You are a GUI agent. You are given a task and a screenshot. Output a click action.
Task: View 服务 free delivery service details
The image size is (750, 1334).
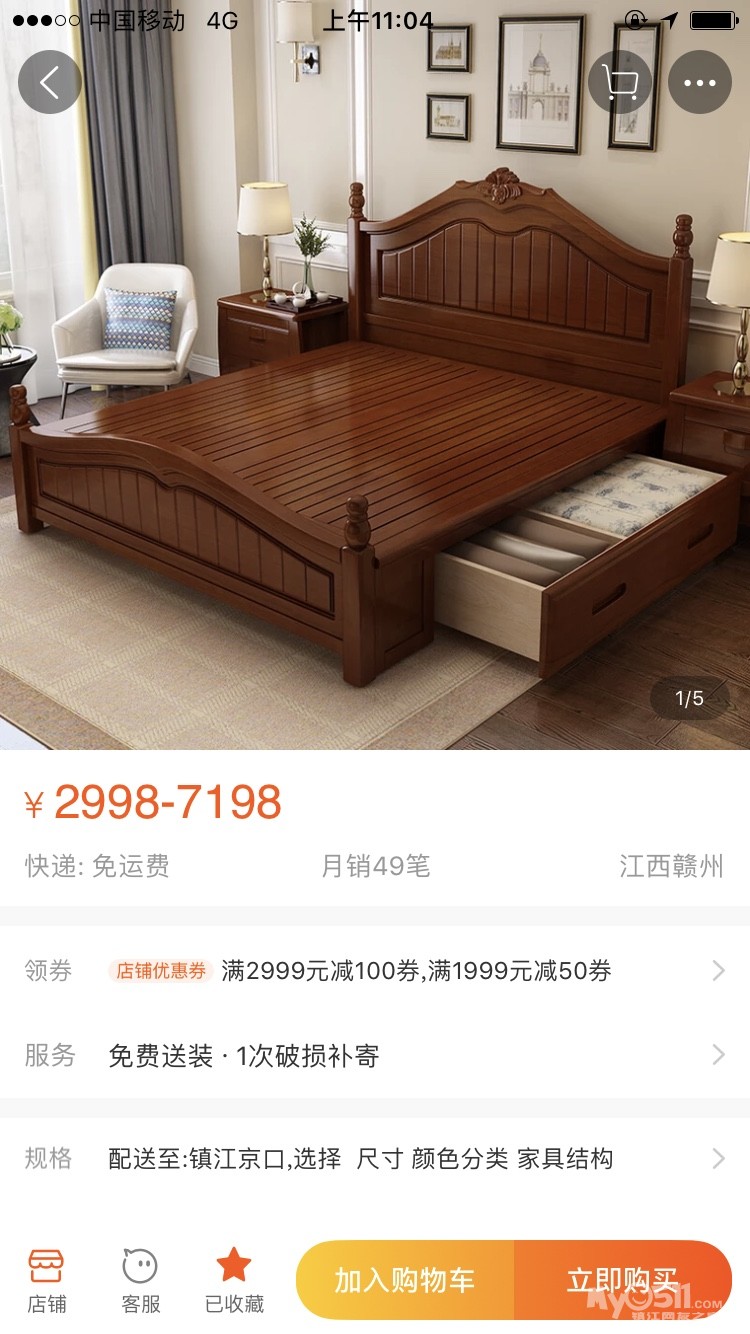[x=375, y=1055]
